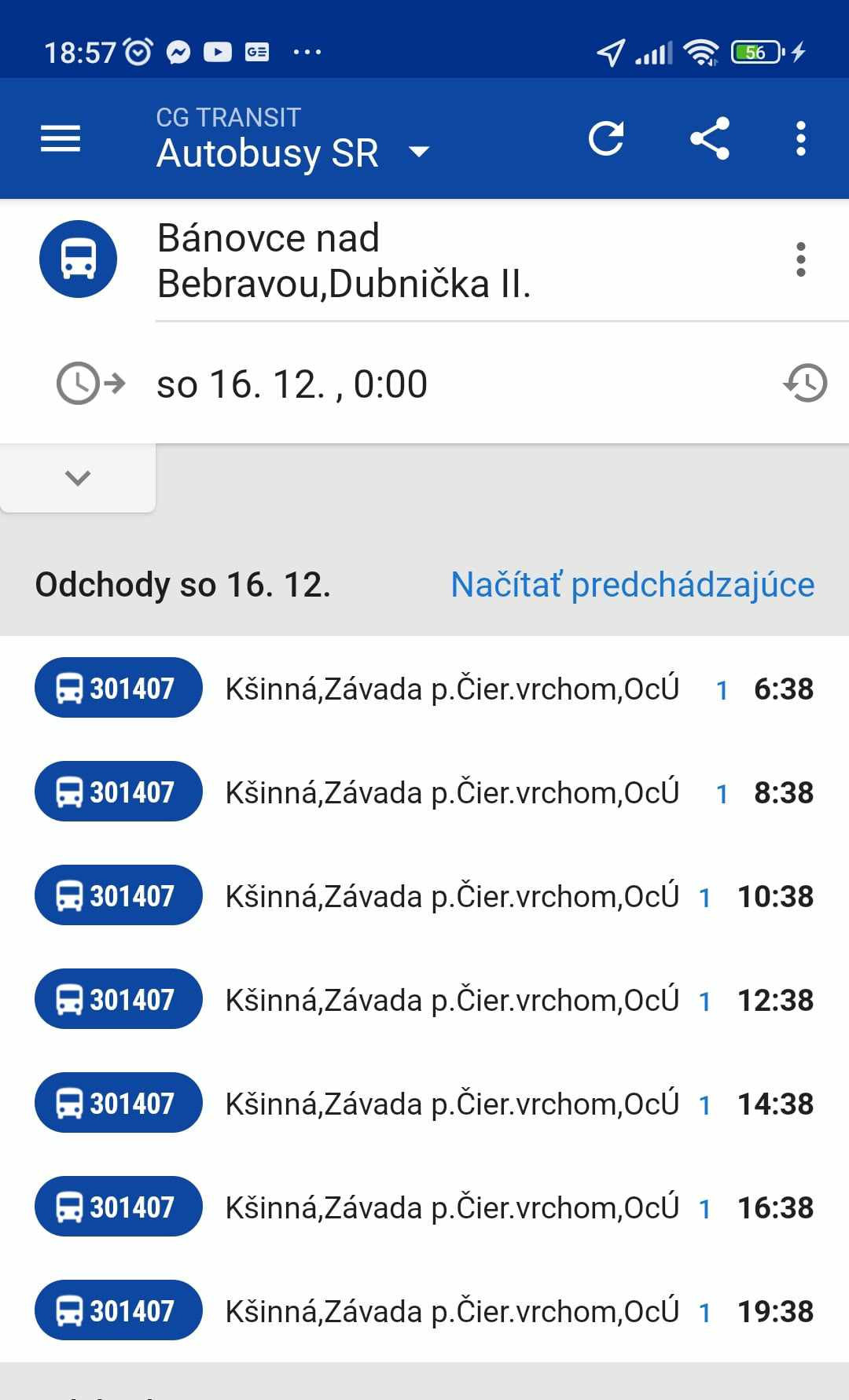The image size is (849, 1400).
Task: Tap the Načítať predchádzajúce link
Action: (x=632, y=585)
